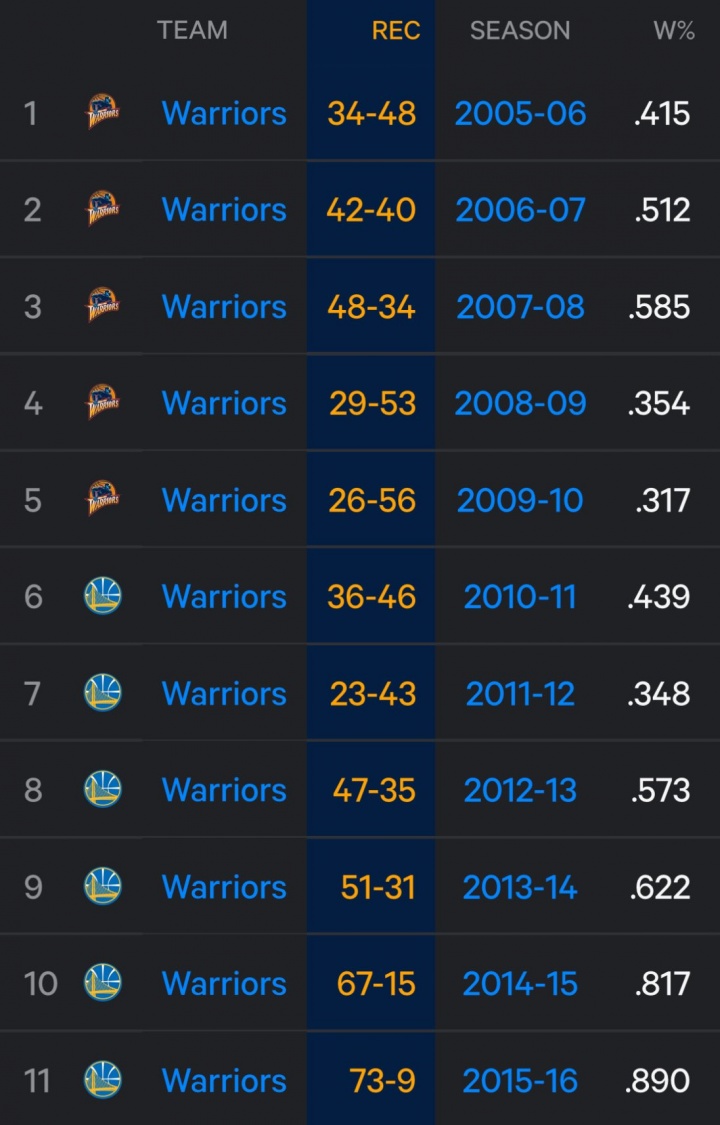Select the 2008-09 season link
The width and height of the screenshot is (720, 1125).
click(520, 403)
